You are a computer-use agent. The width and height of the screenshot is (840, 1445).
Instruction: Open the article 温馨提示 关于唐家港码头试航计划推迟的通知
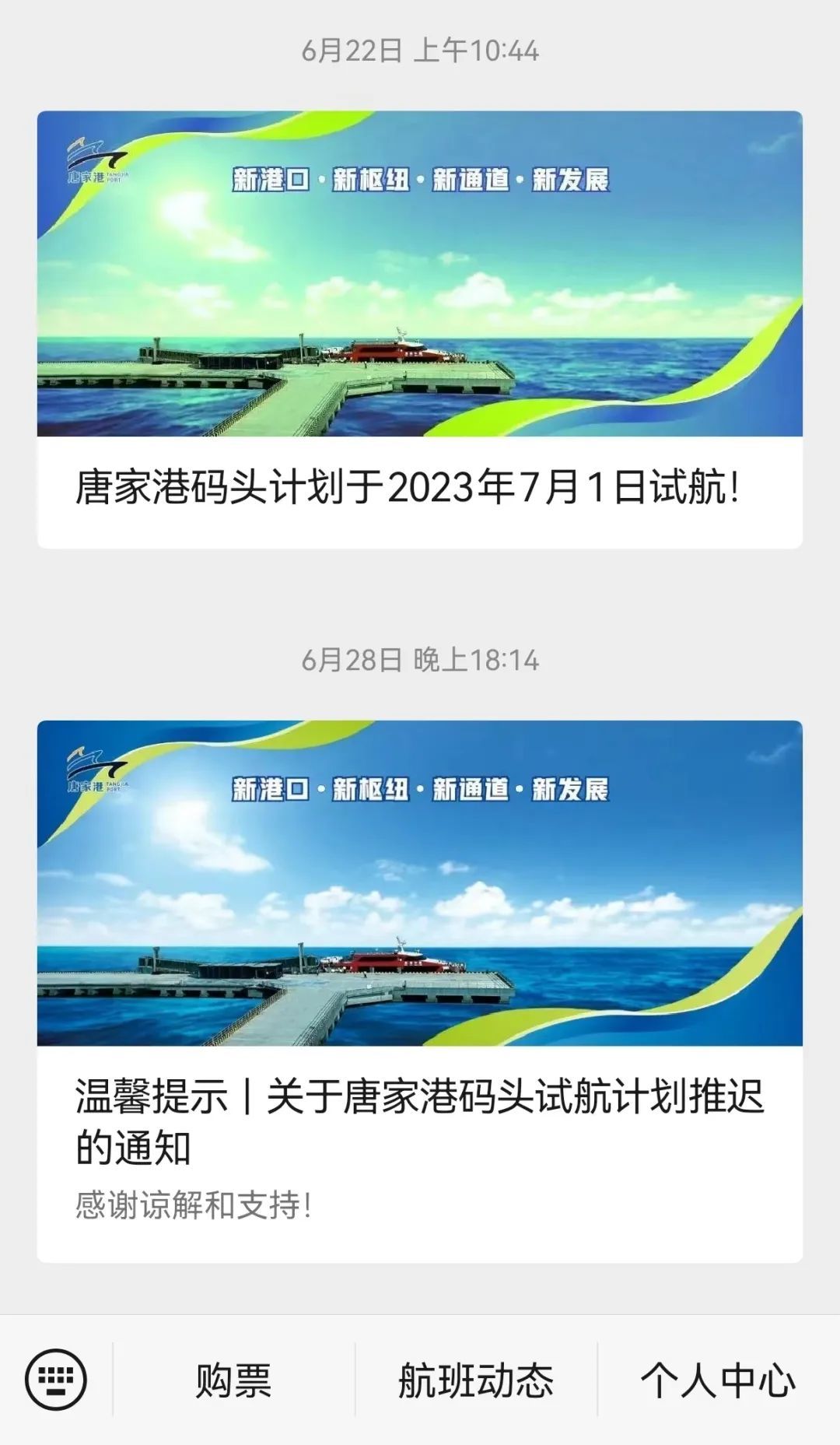pyautogui.click(x=420, y=991)
